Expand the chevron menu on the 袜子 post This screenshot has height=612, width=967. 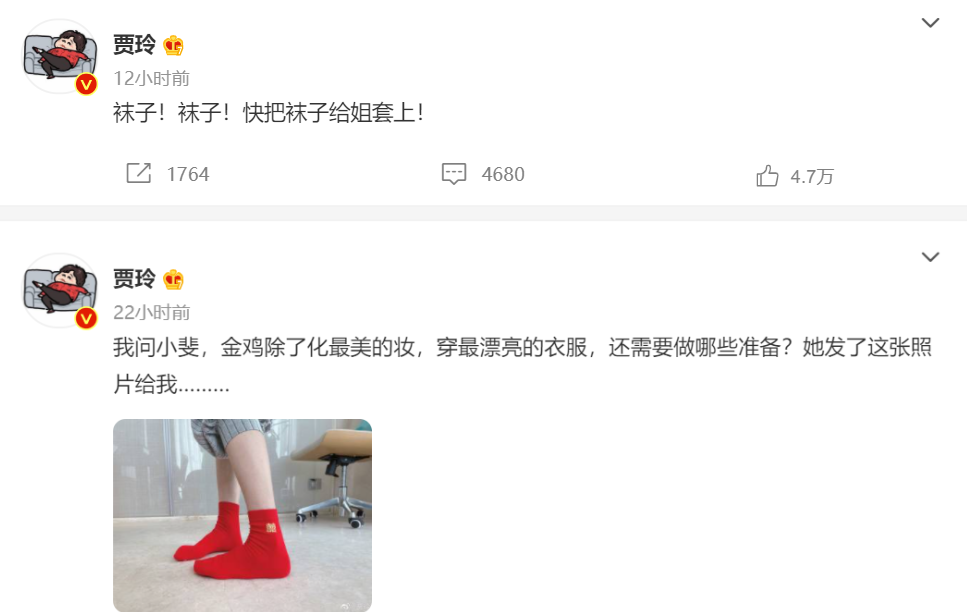click(x=930, y=23)
